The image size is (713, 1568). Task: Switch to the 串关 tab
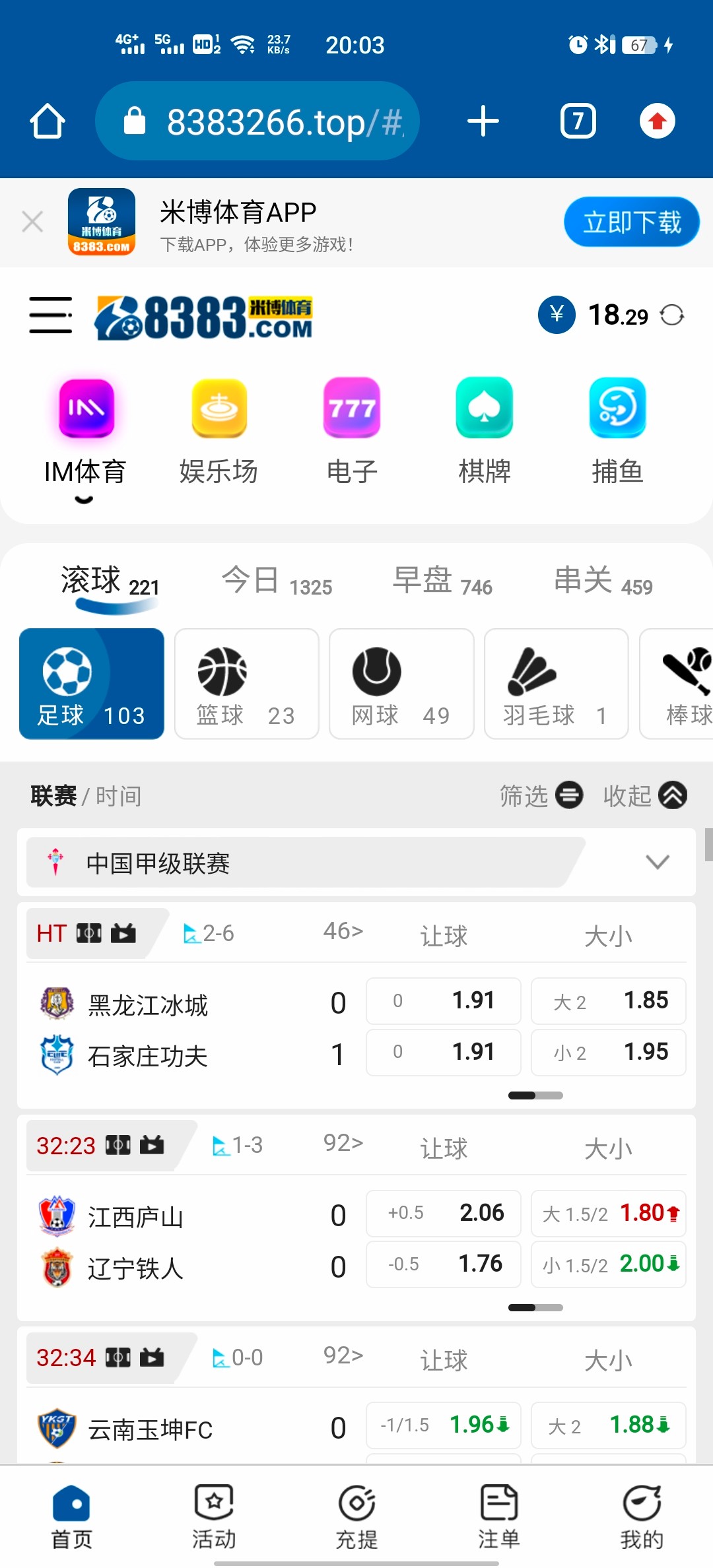pos(603,582)
